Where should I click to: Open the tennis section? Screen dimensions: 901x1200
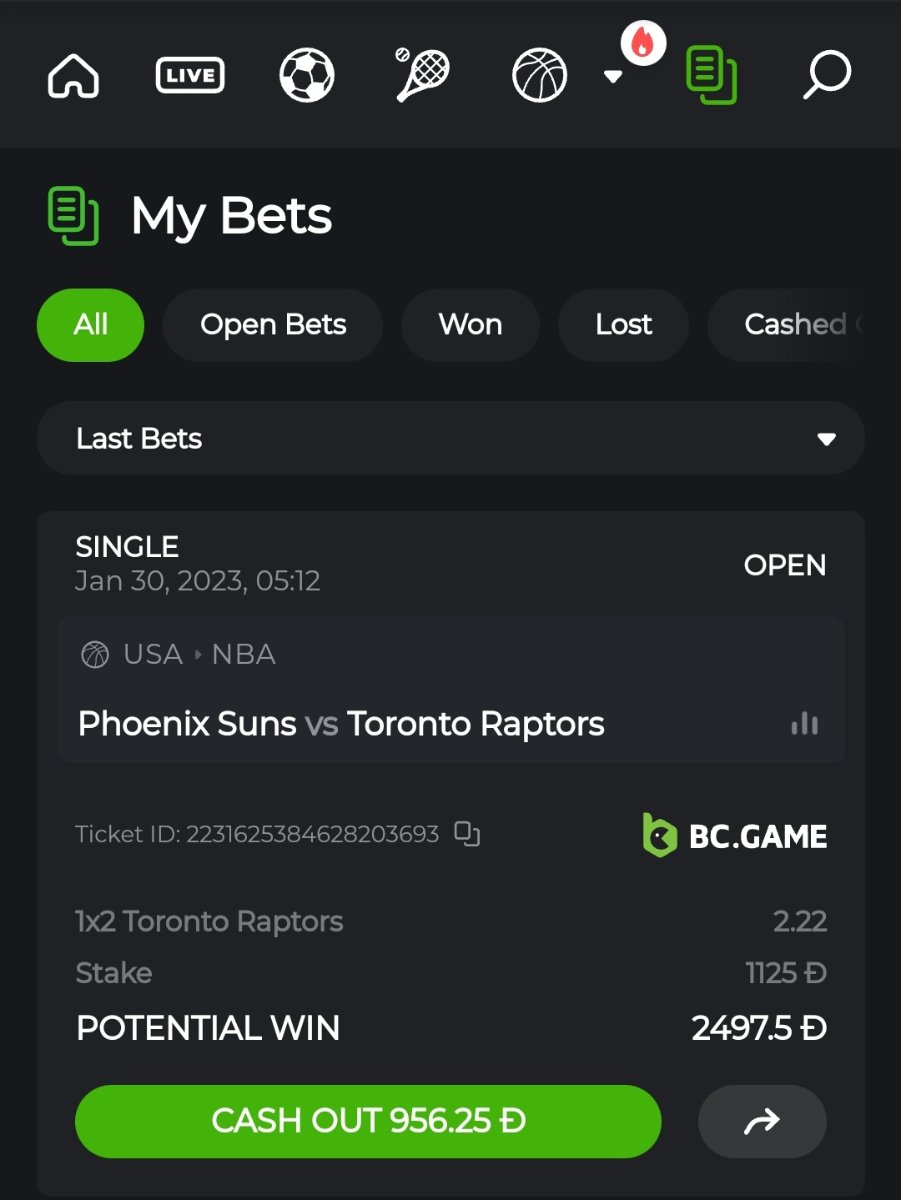coord(423,75)
